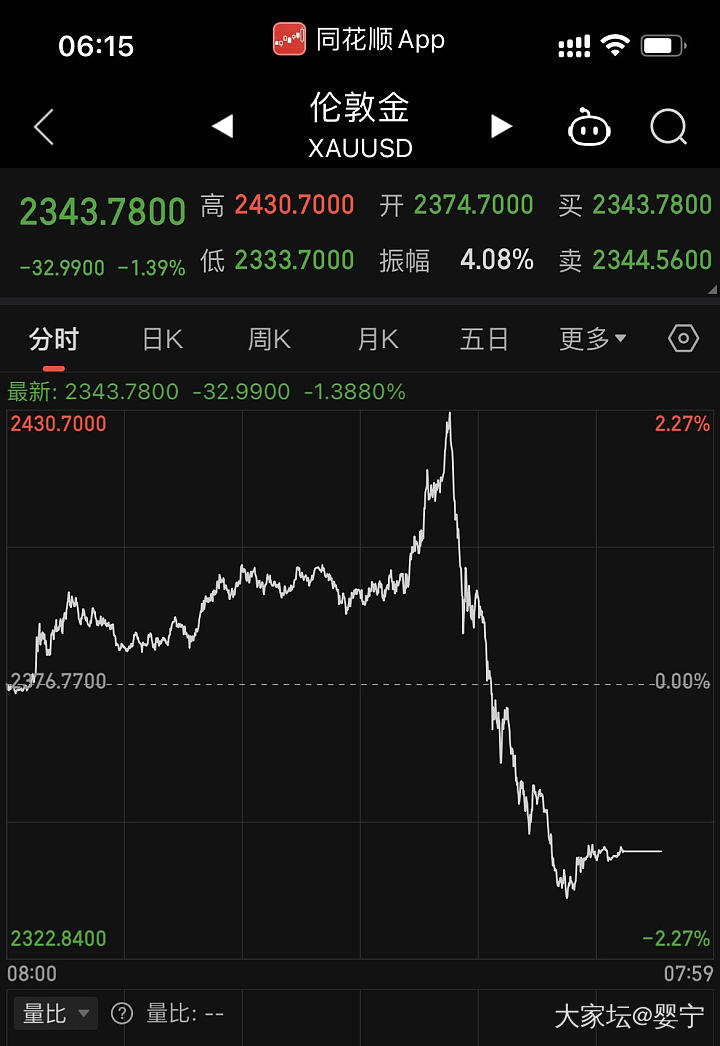
Task: Select the 分时 chart tab
Action: pyautogui.click(x=54, y=340)
